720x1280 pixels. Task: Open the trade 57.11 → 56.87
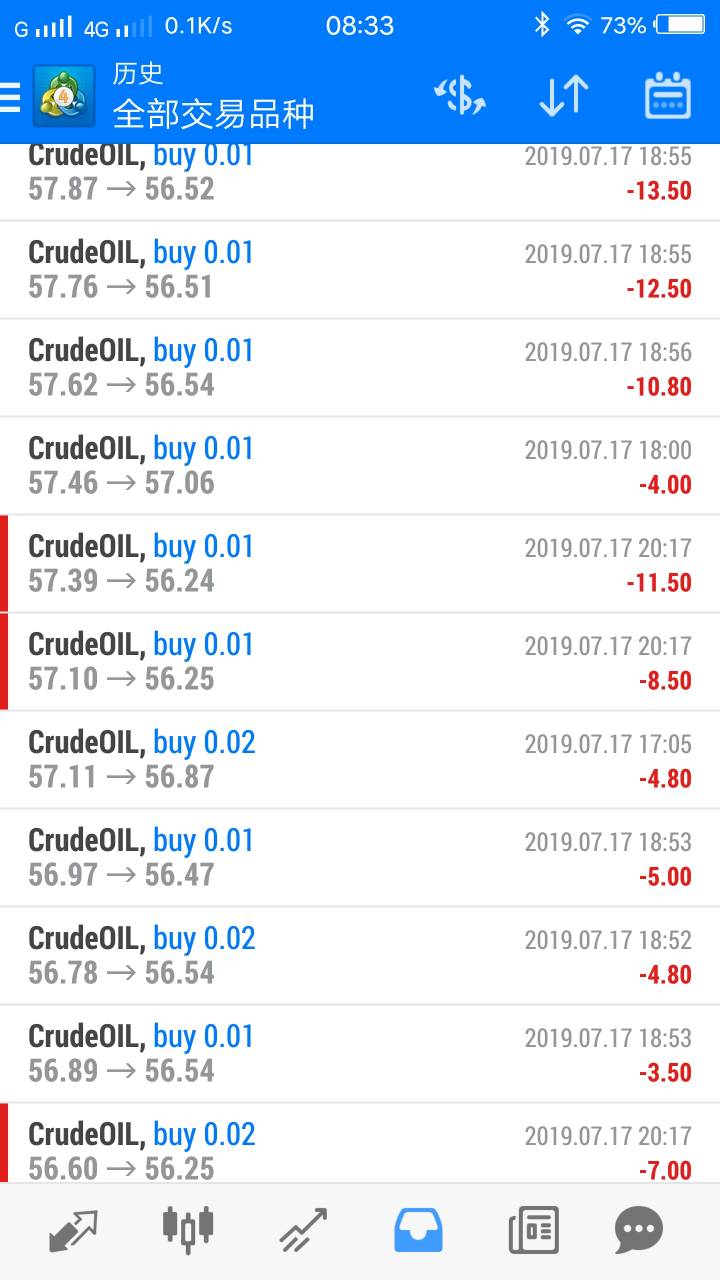click(x=360, y=760)
